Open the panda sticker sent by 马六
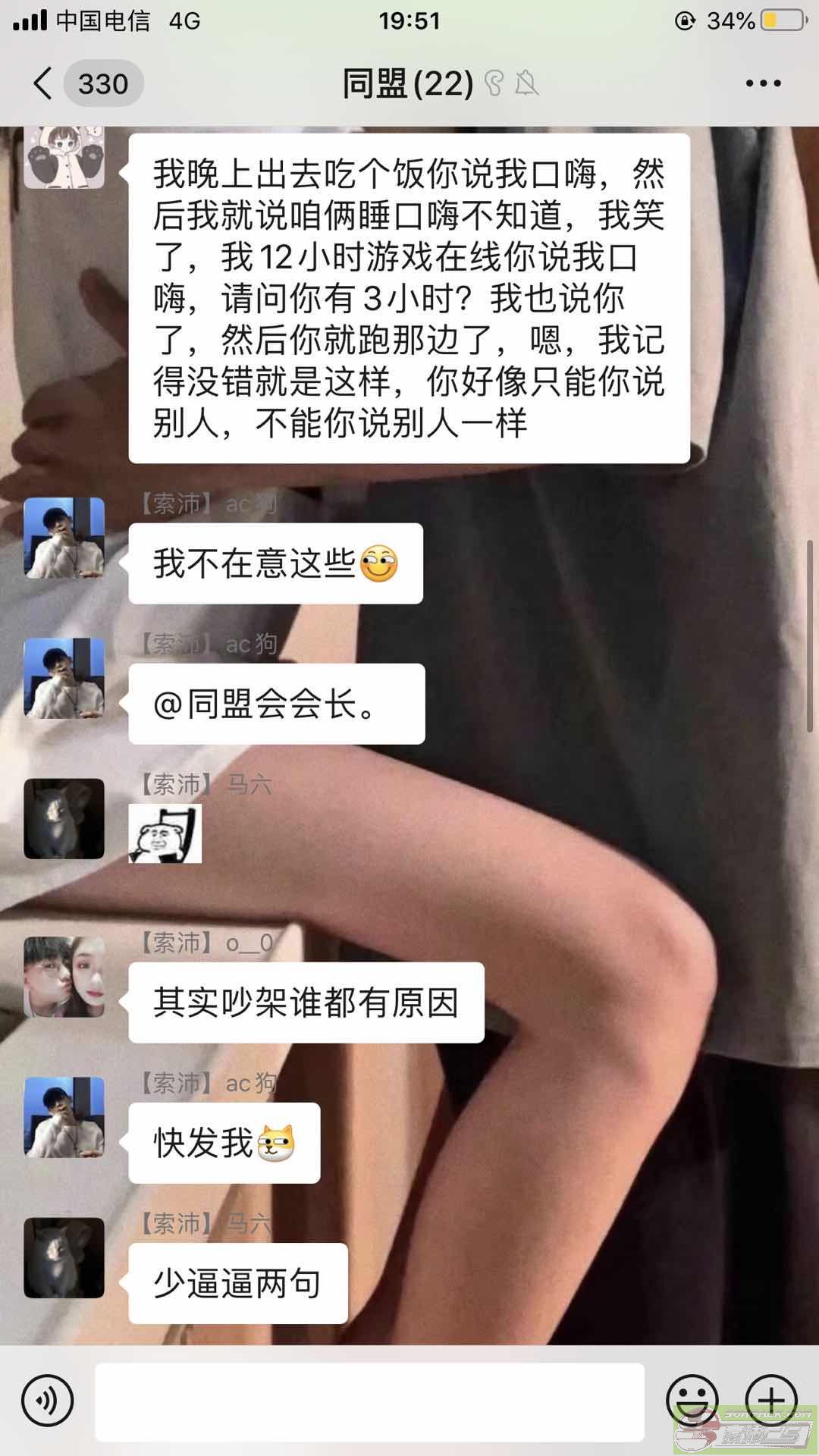This screenshot has width=819, height=1456. (165, 833)
